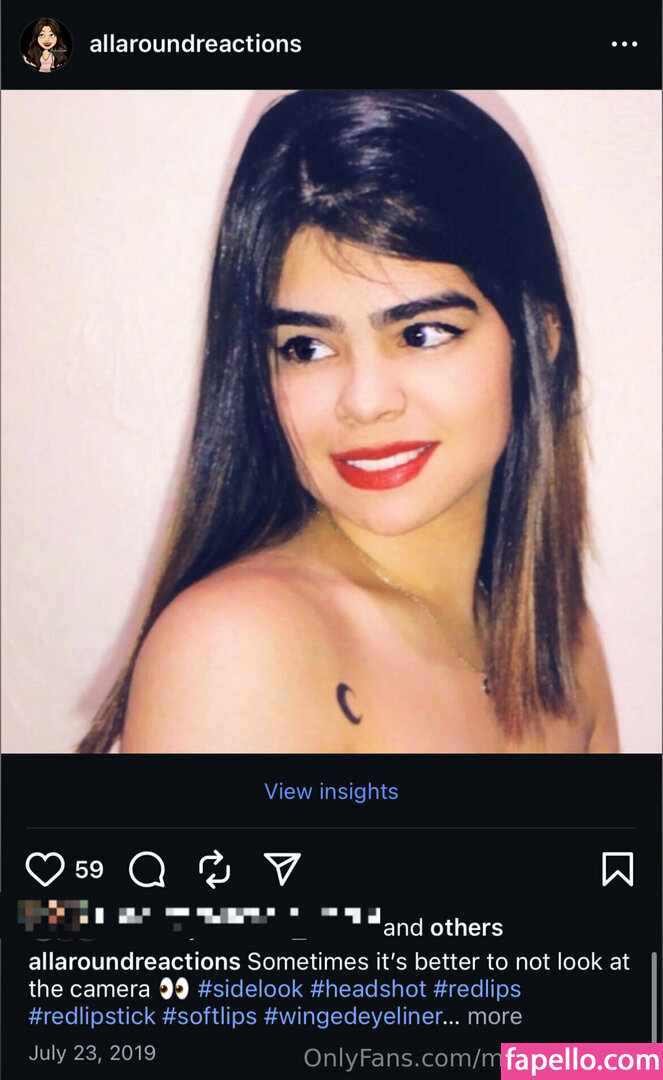The height and width of the screenshot is (1080, 663).
Task: Open the #redlips hashtag
Action: [x=477, y=989]
